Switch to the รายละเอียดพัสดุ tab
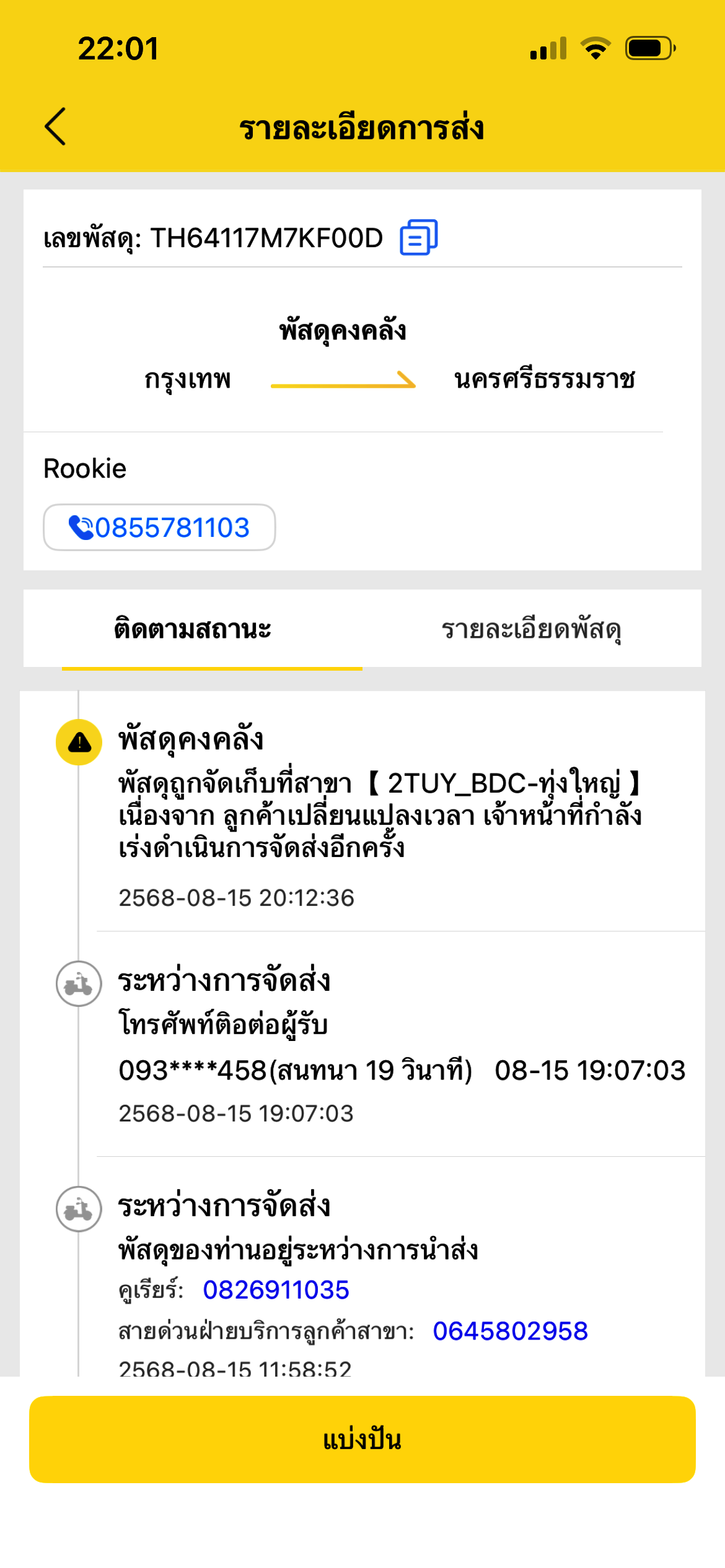This screenshot has width=725, height=1568. tap(532, 629)
